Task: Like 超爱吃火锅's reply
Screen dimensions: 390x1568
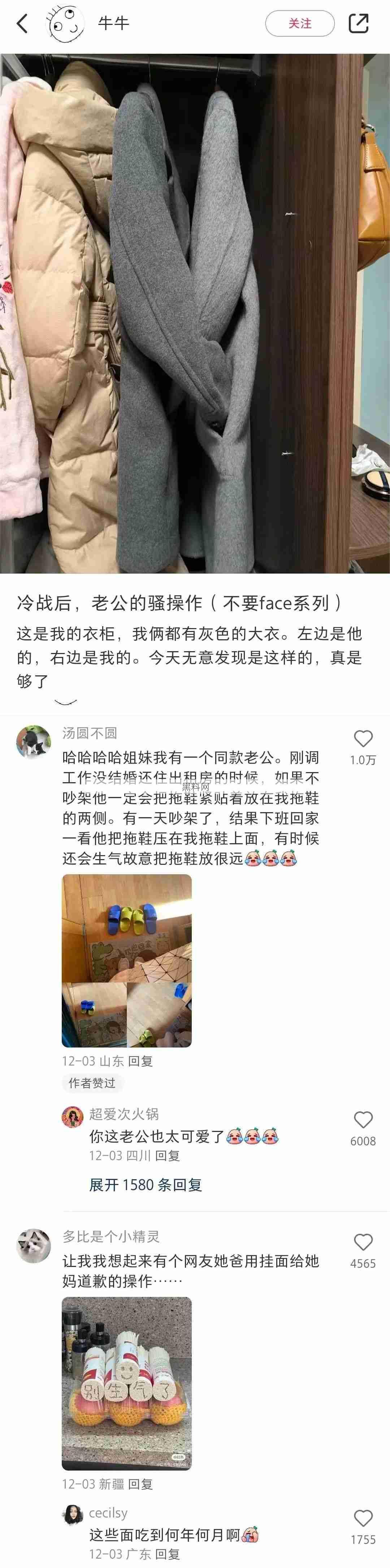Action: [363, 1120]
